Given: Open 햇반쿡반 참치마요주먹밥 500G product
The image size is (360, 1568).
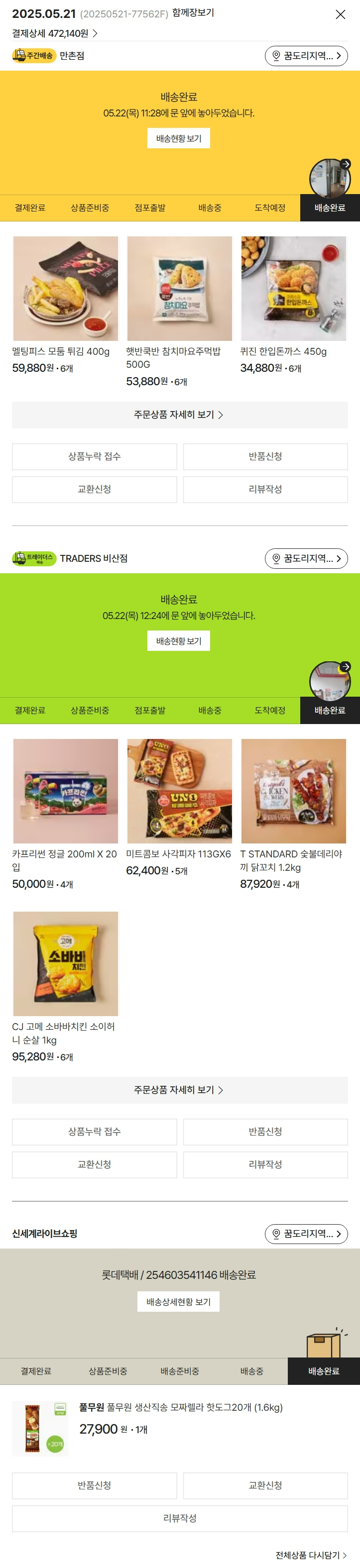Looking at the screenshot, I should coord(179,289).
